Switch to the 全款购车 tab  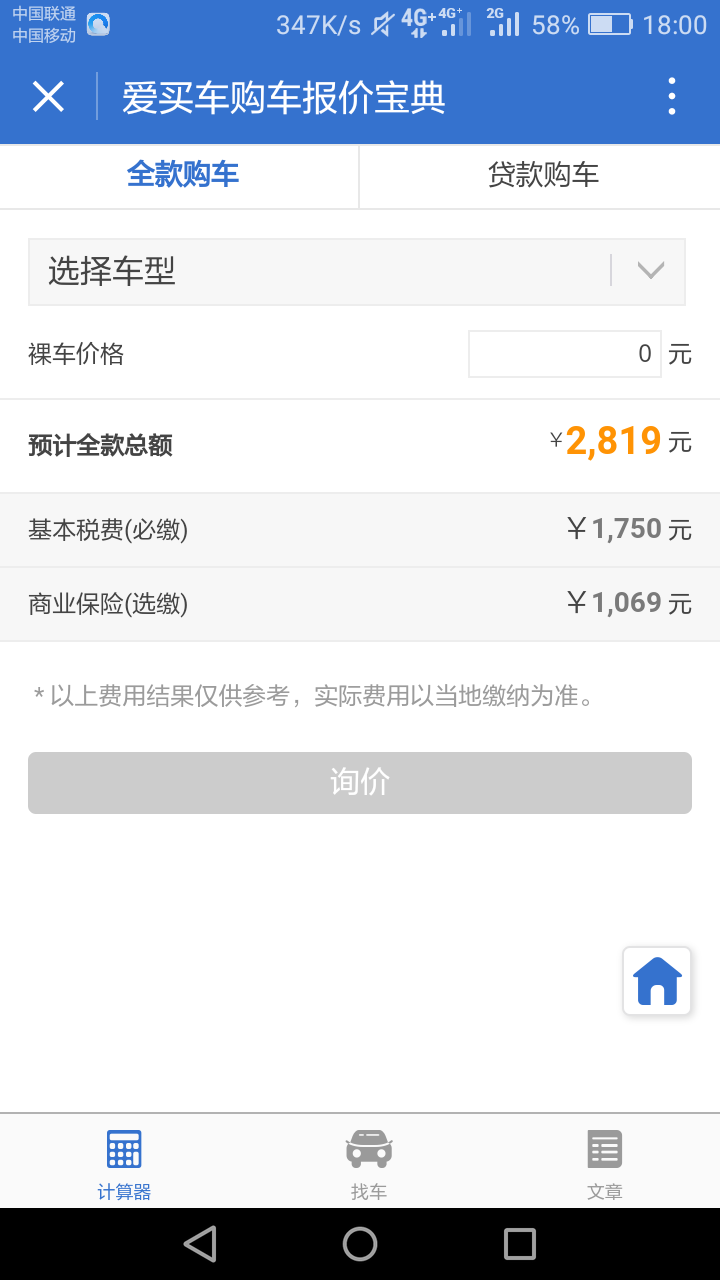(180, 175)
